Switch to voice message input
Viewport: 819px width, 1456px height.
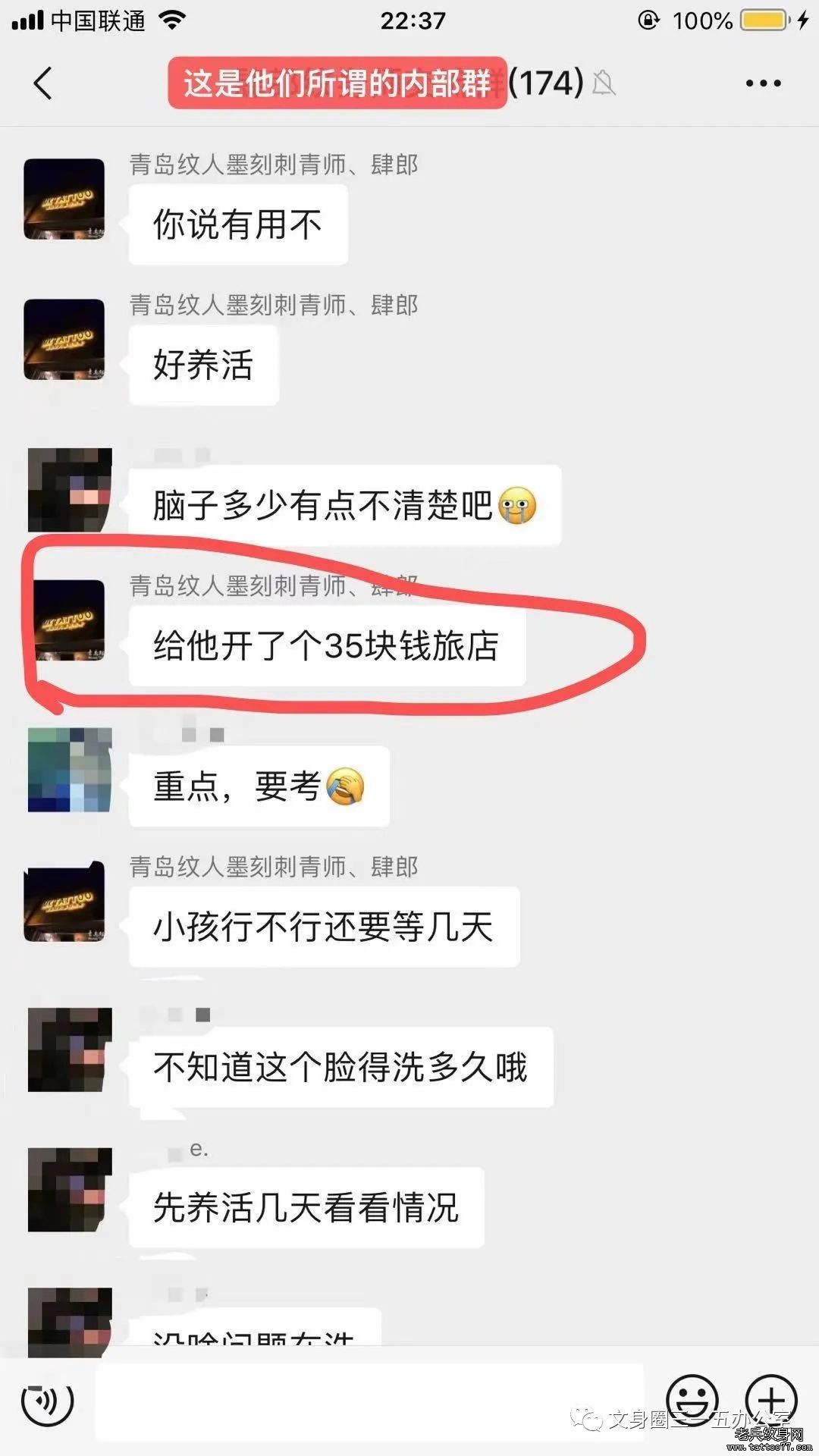point(47,1402)
